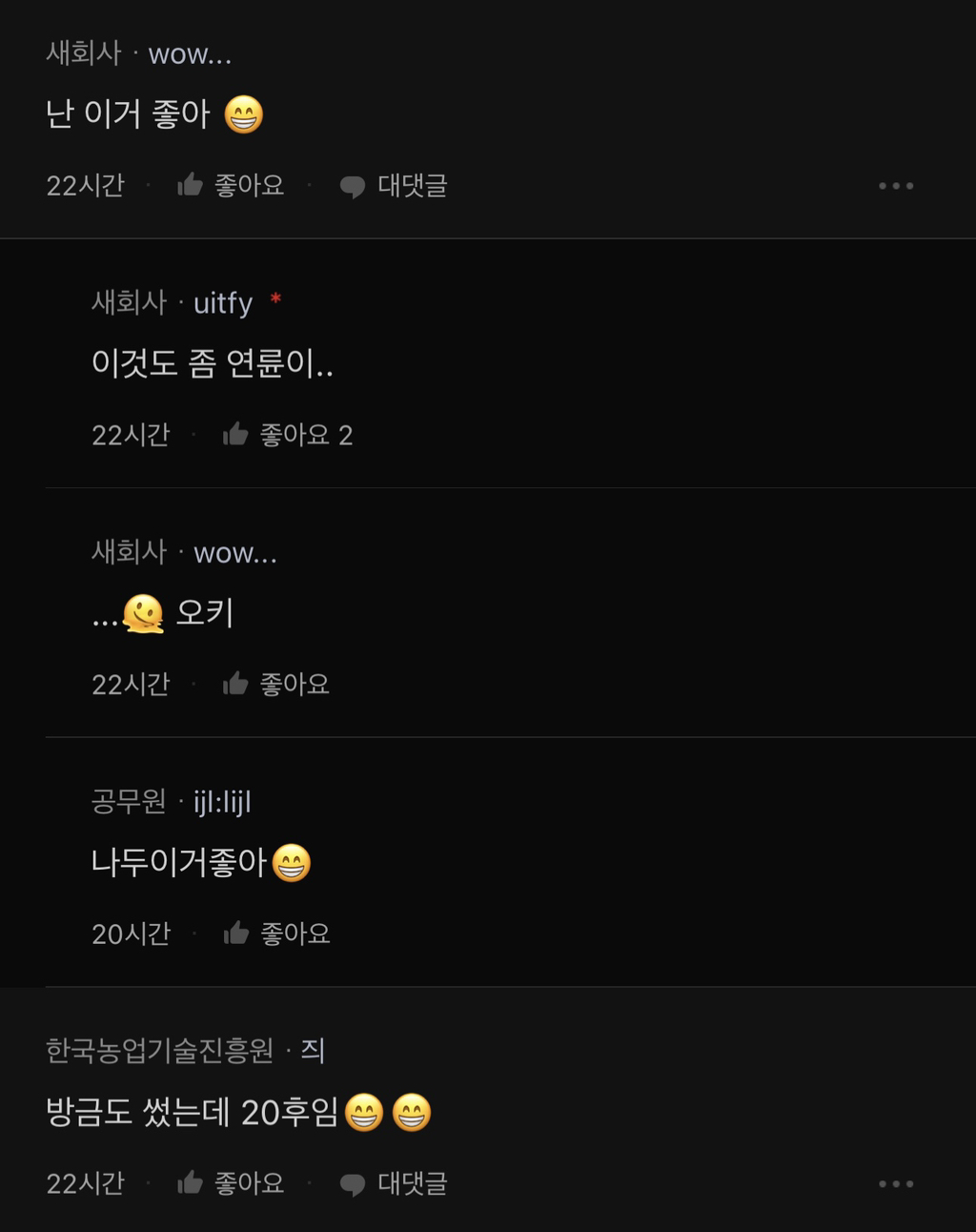Open uitfy's profile from the username
Viewport: 976px width, 1232px height.
[221, 304]
